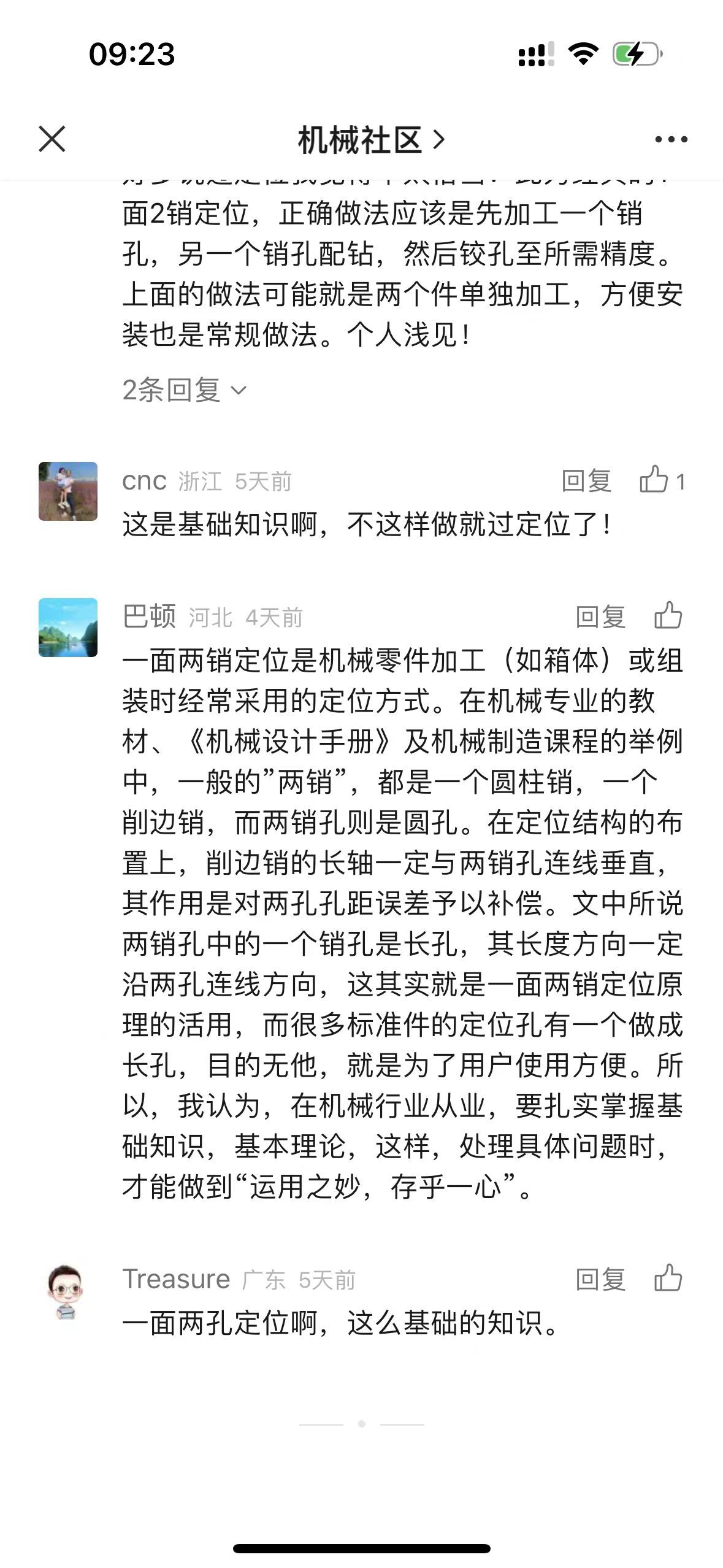
Task: Reply to cnc's comment
Action: [x=586, y=481]
